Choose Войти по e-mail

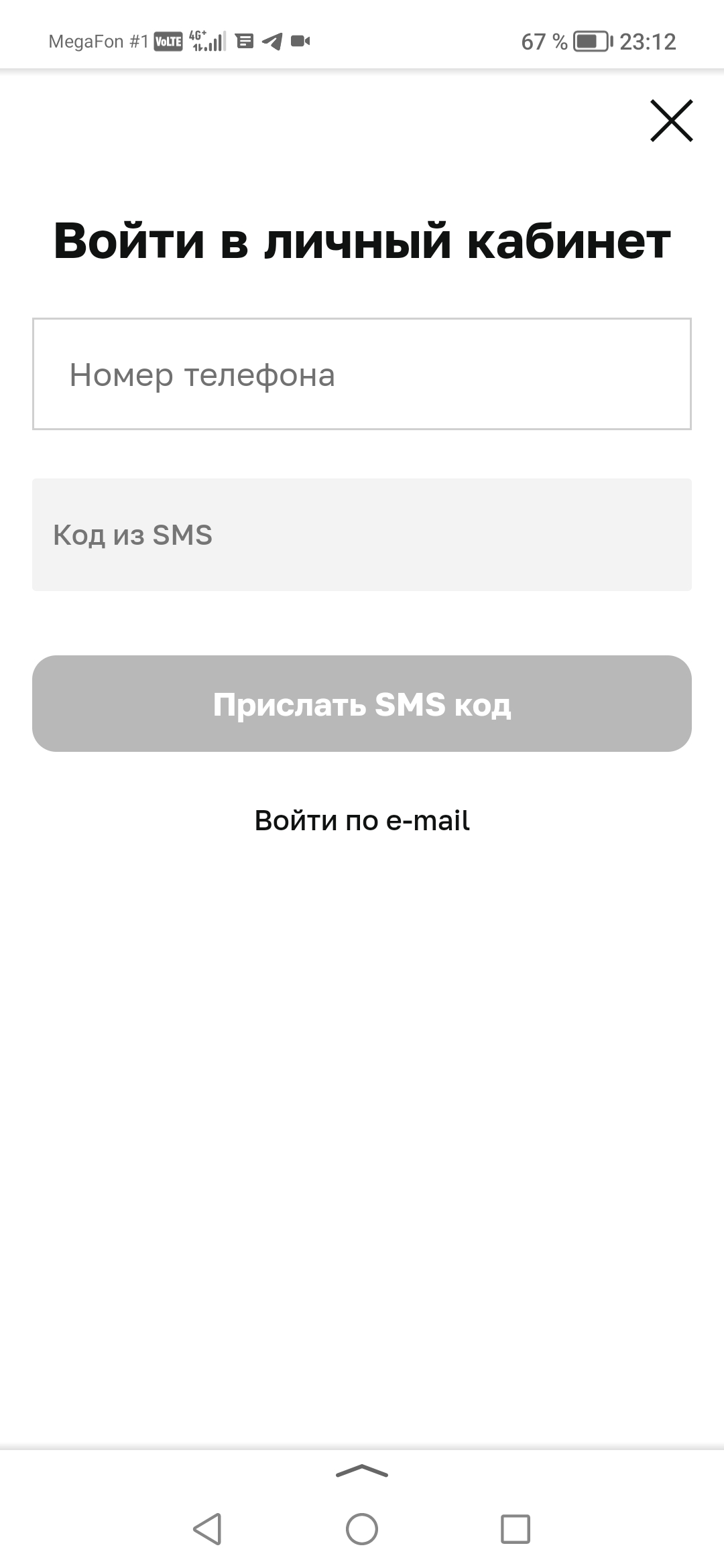click(362, 820)
